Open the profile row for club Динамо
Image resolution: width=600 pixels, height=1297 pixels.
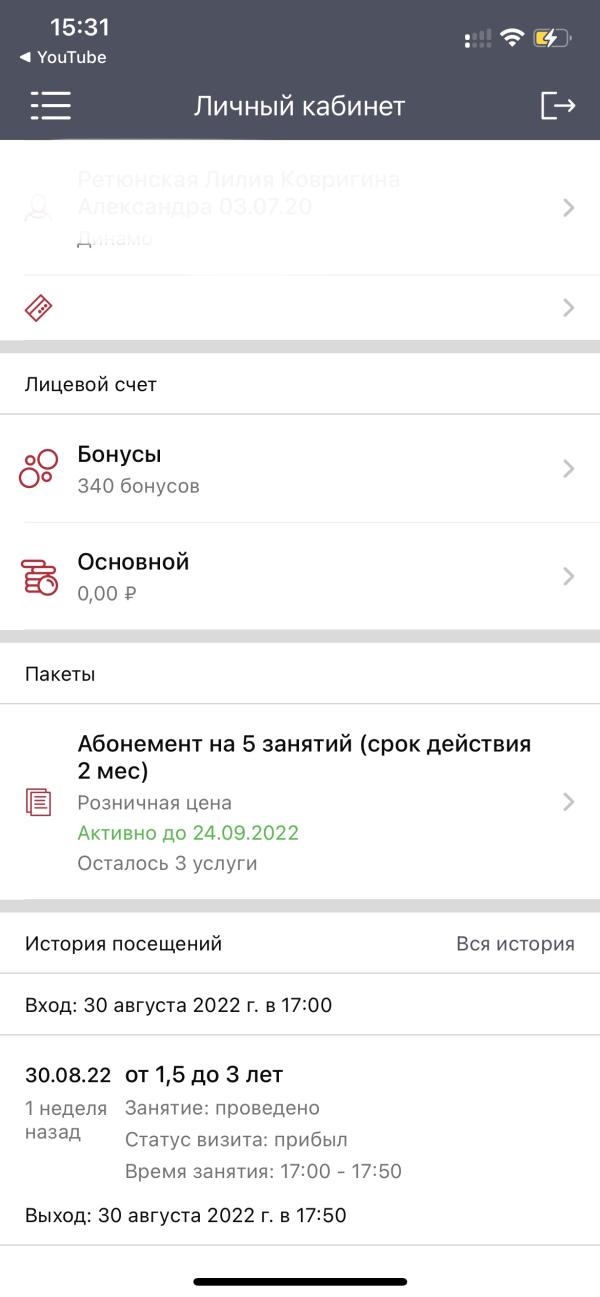(x=300, y=208)
